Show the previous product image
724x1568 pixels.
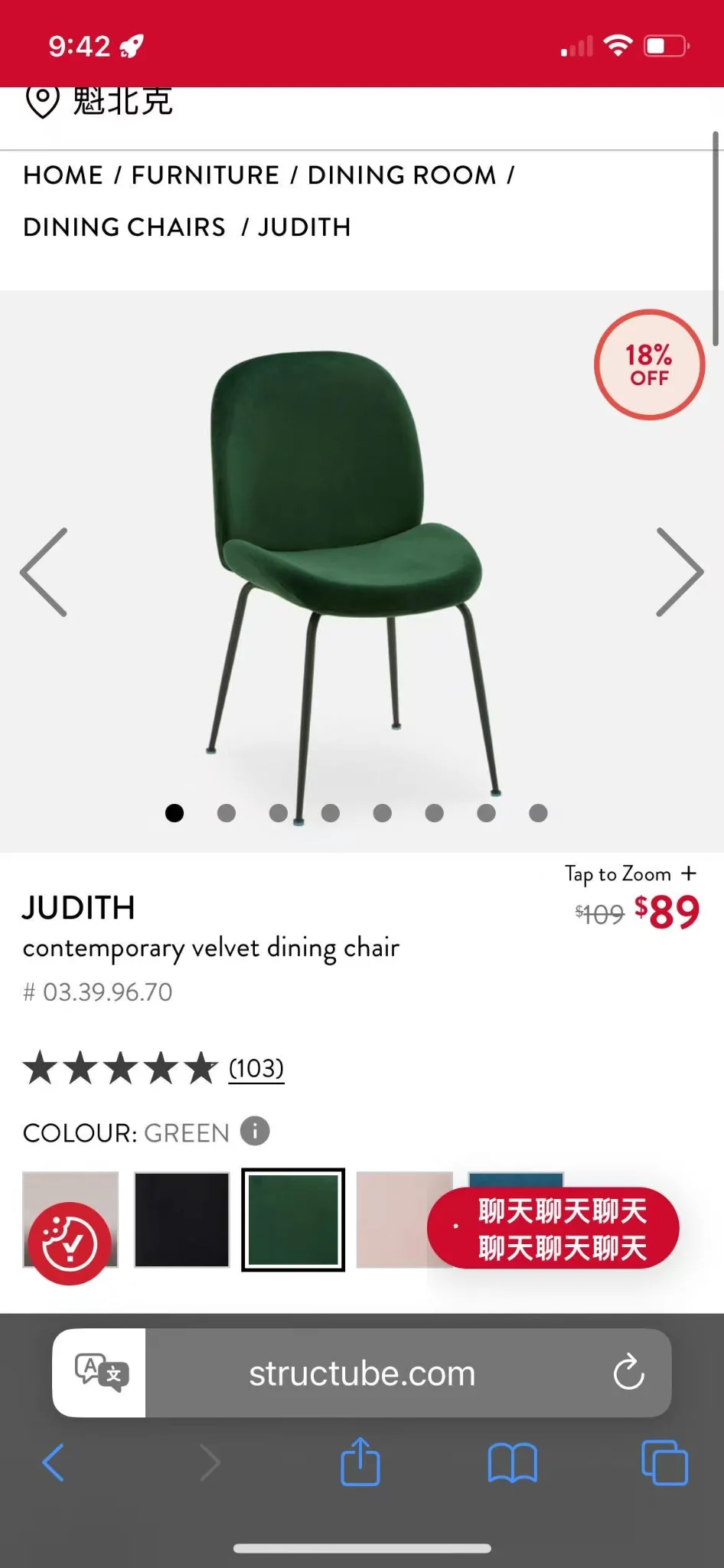click(x=44, y=572)
